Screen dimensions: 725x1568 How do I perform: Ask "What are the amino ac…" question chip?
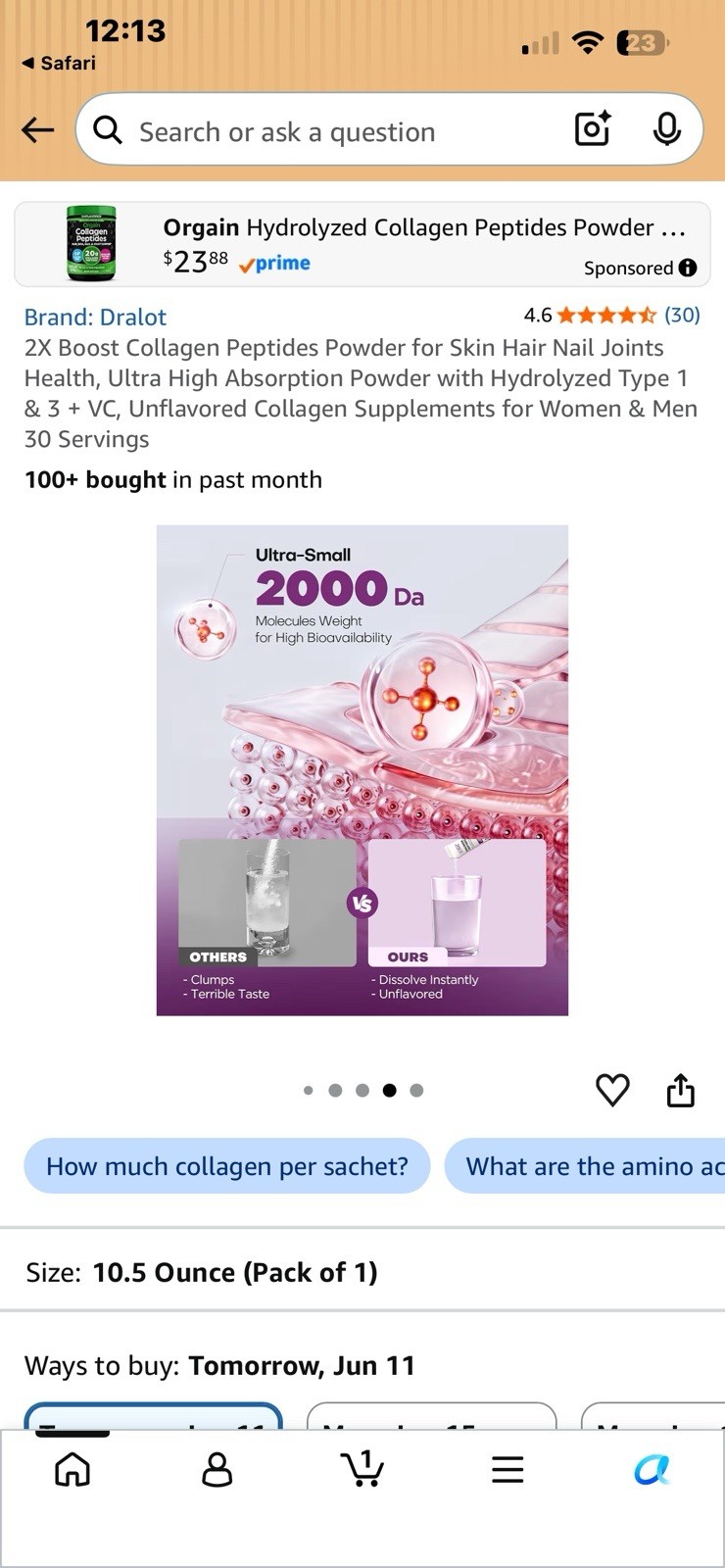point(585,1166)
